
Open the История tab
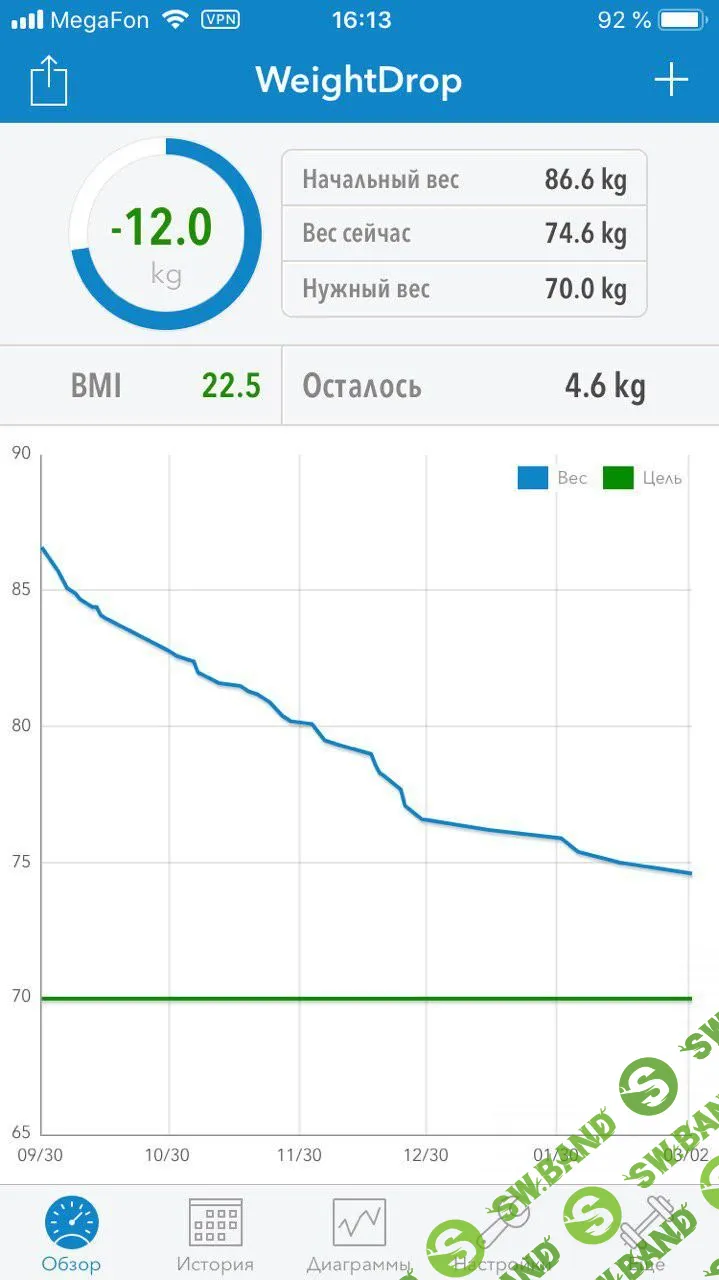[x=215, y=1236]
